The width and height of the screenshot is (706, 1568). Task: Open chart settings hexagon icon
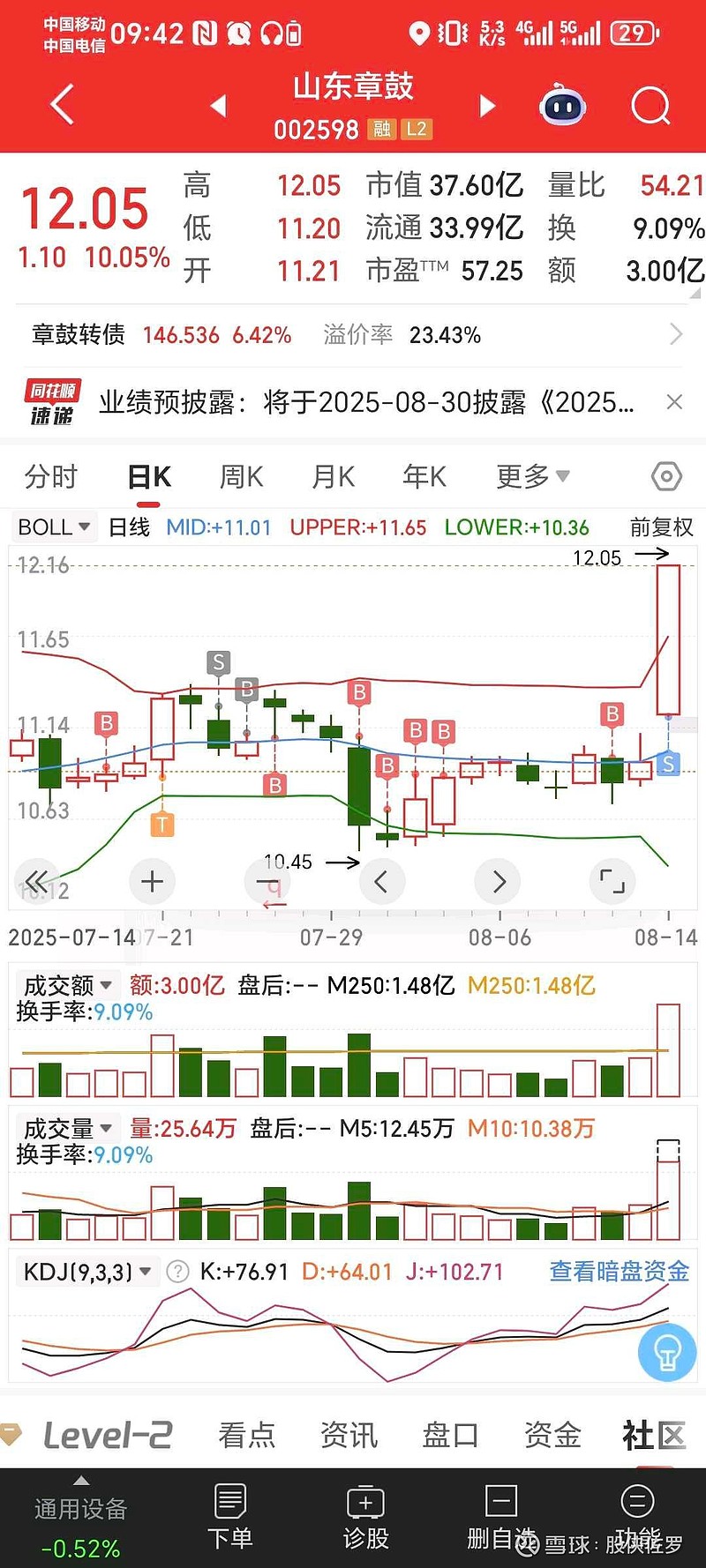tap(666, 476)
